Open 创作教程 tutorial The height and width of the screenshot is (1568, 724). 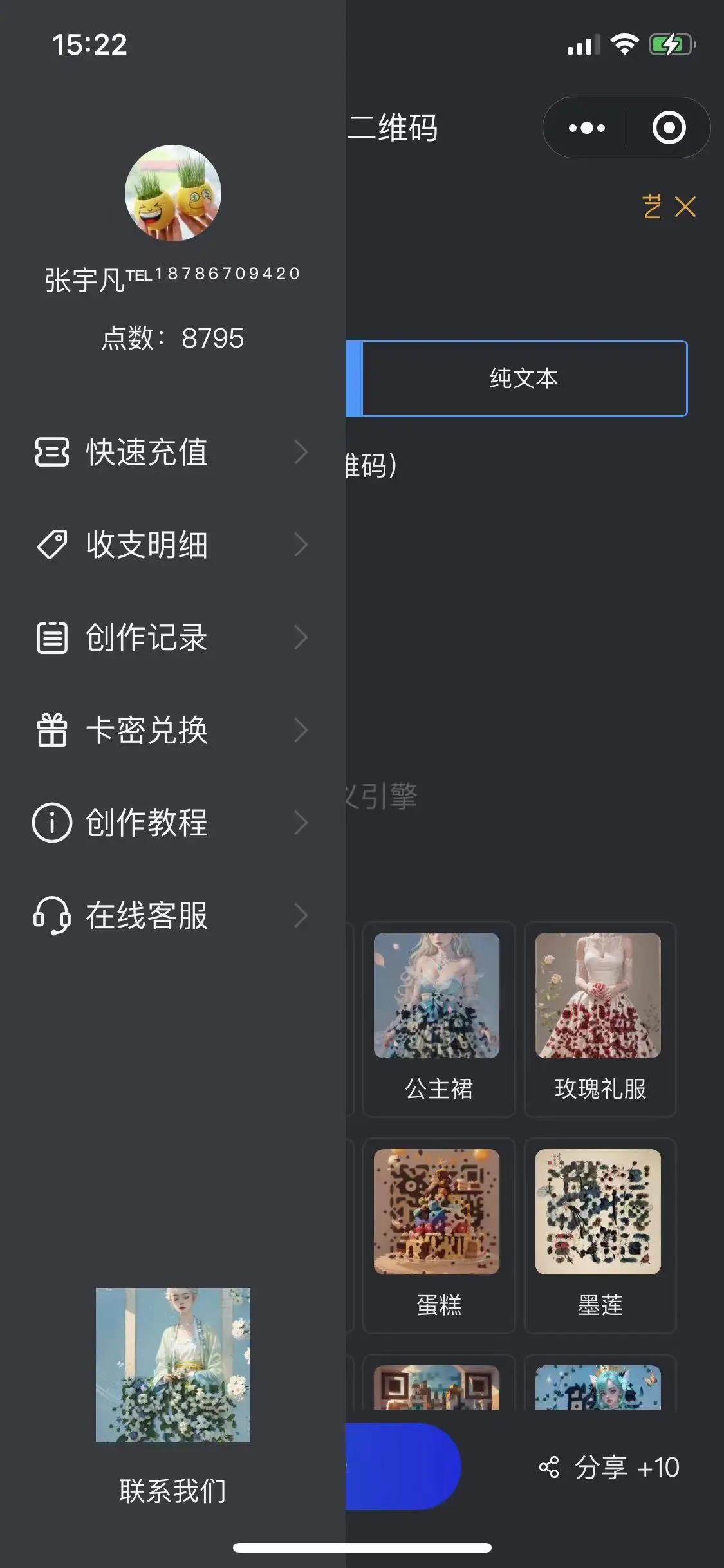tap(171, 823)
